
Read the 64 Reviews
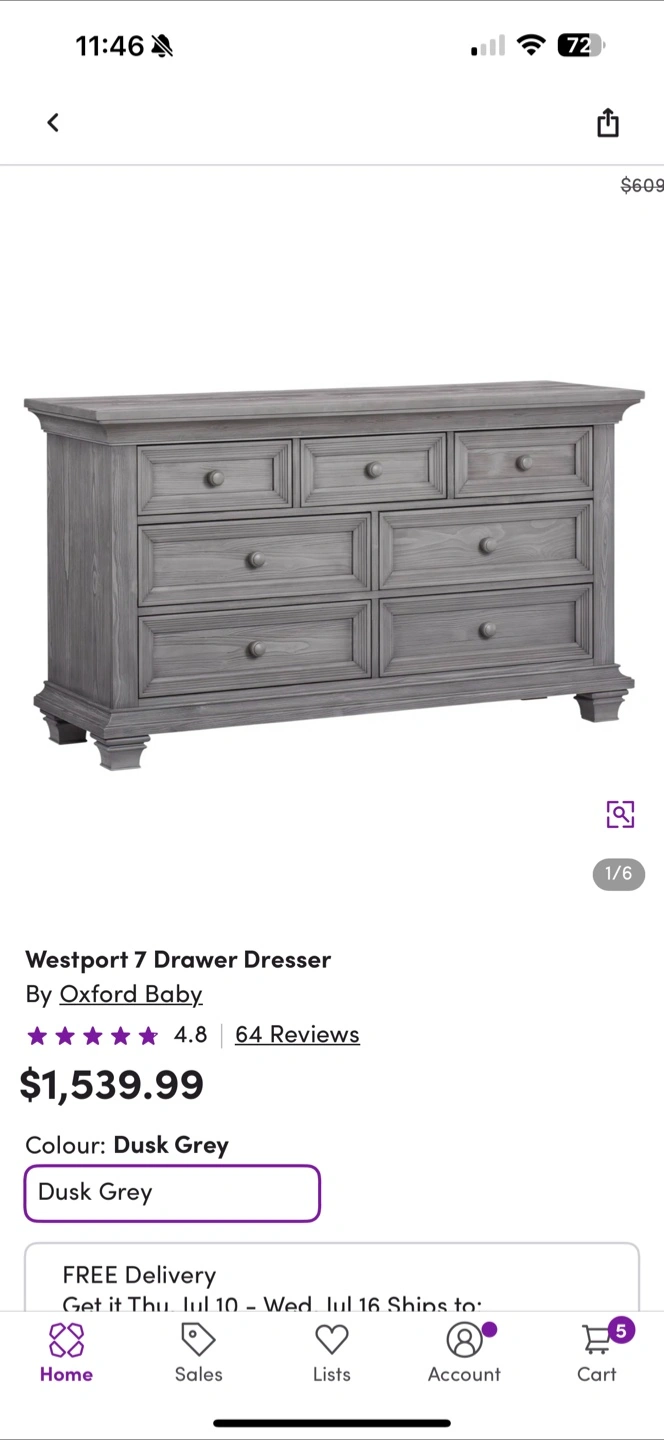click(x=297, y=1034)
